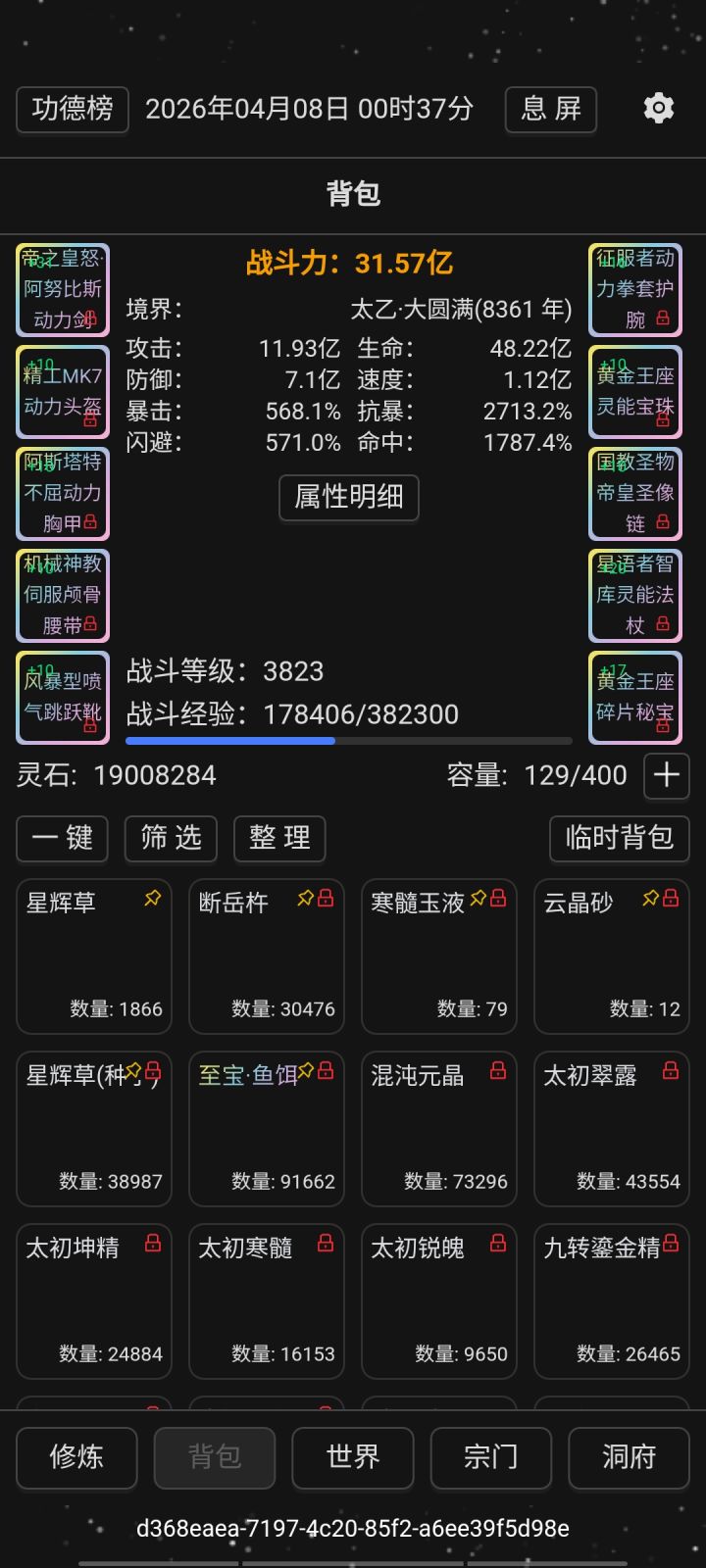View the 黄金王座灵能宝珠 equipment slot
The image size is (706, 1568).
click(x=635, y=392)
